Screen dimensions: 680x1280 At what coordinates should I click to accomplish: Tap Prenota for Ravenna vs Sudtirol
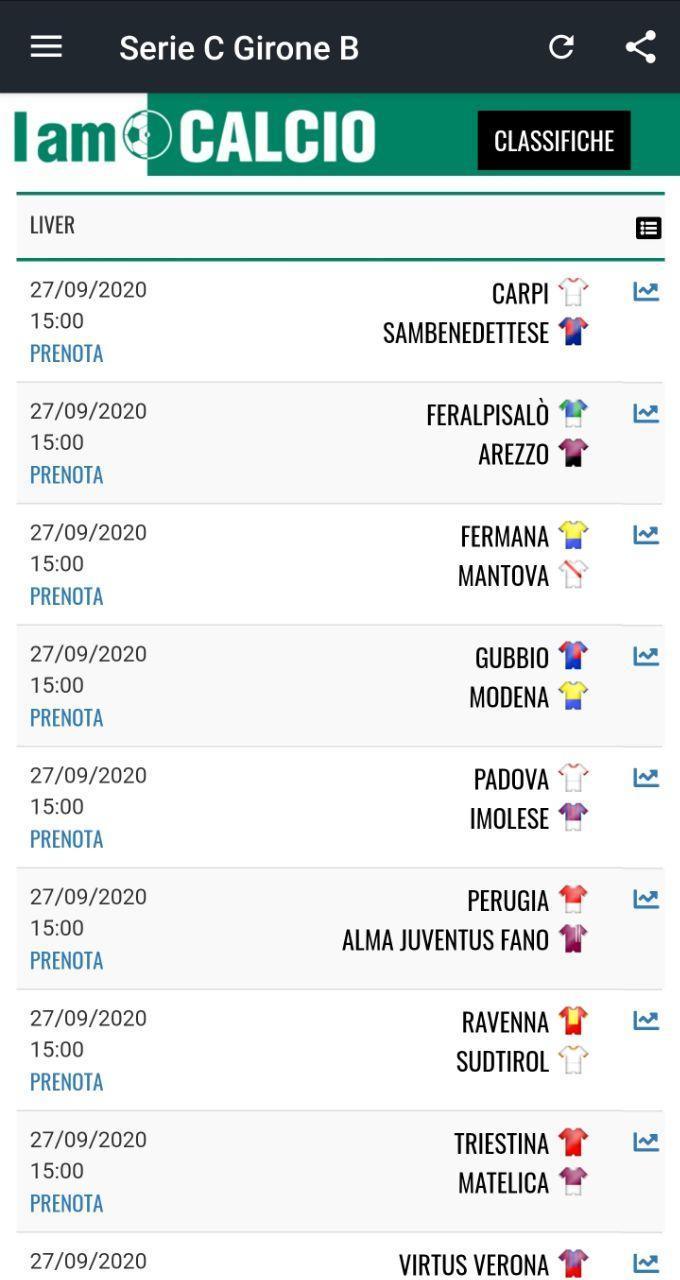tap(66, 1083)
